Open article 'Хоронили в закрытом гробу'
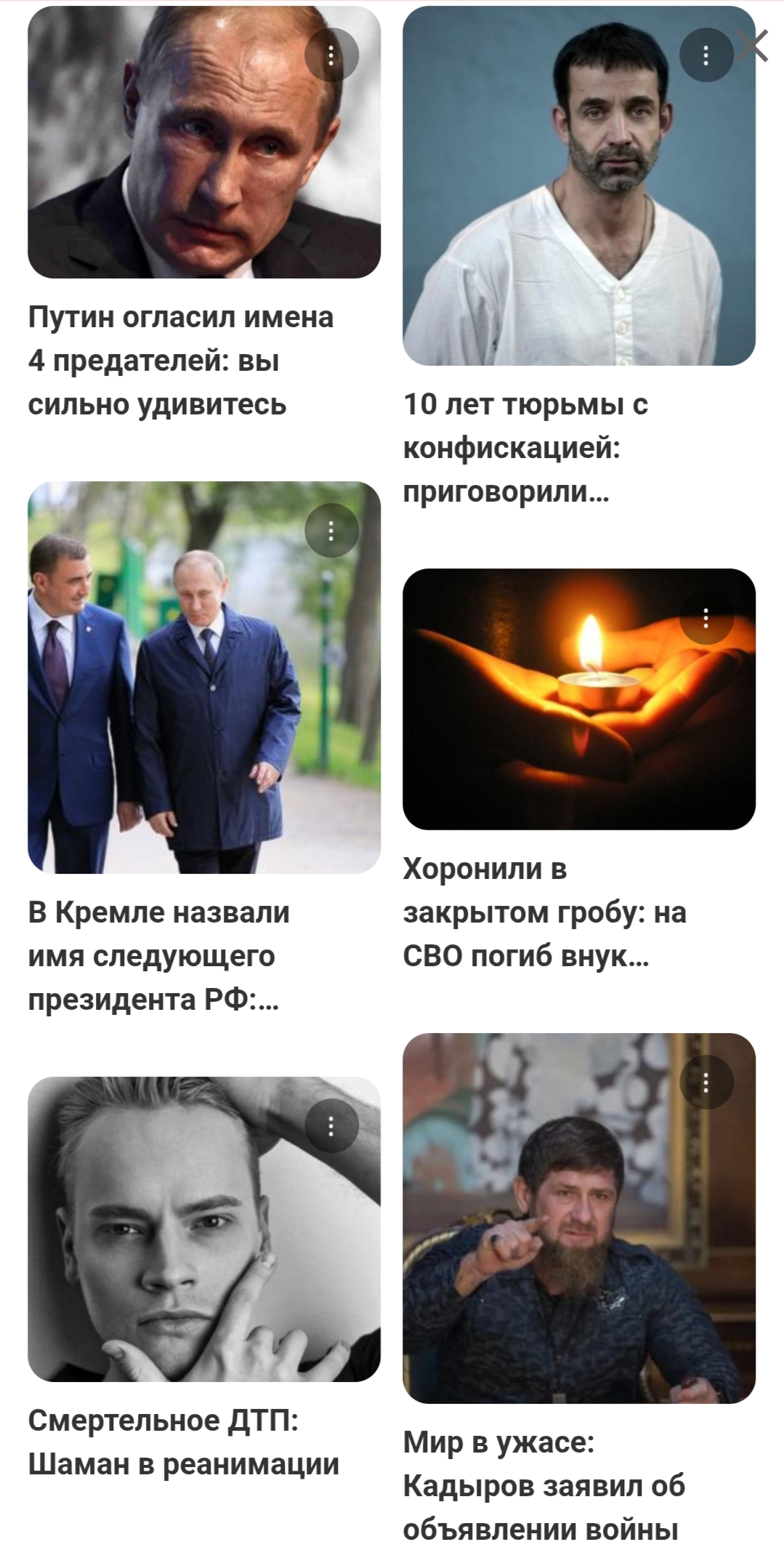Image resolution: width=784 pixels, height=1563 pixels. coord(545,912)
